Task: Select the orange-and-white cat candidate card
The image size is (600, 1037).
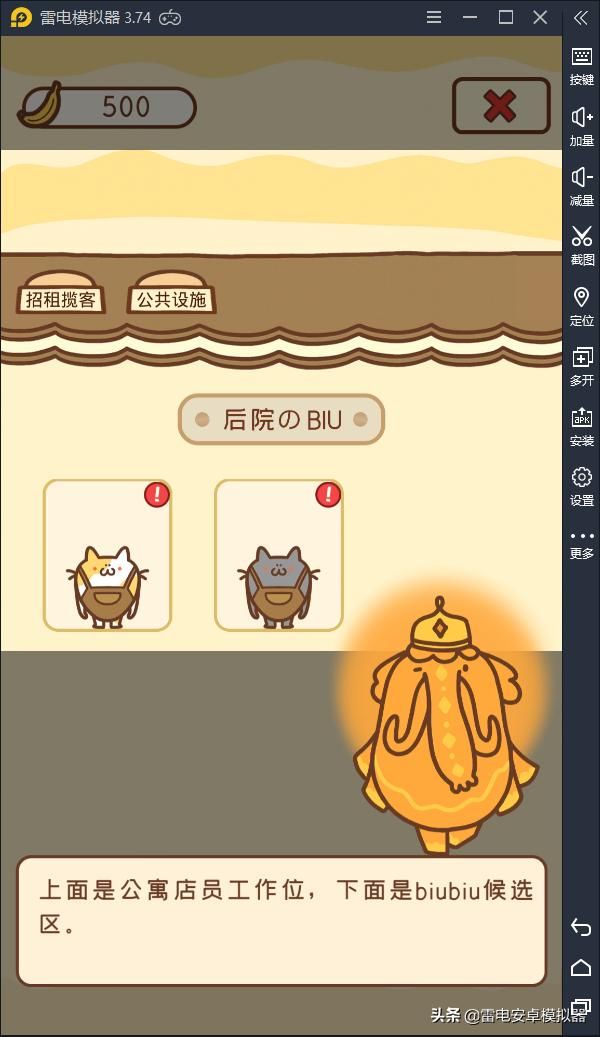Action: (x=107, y=556)
